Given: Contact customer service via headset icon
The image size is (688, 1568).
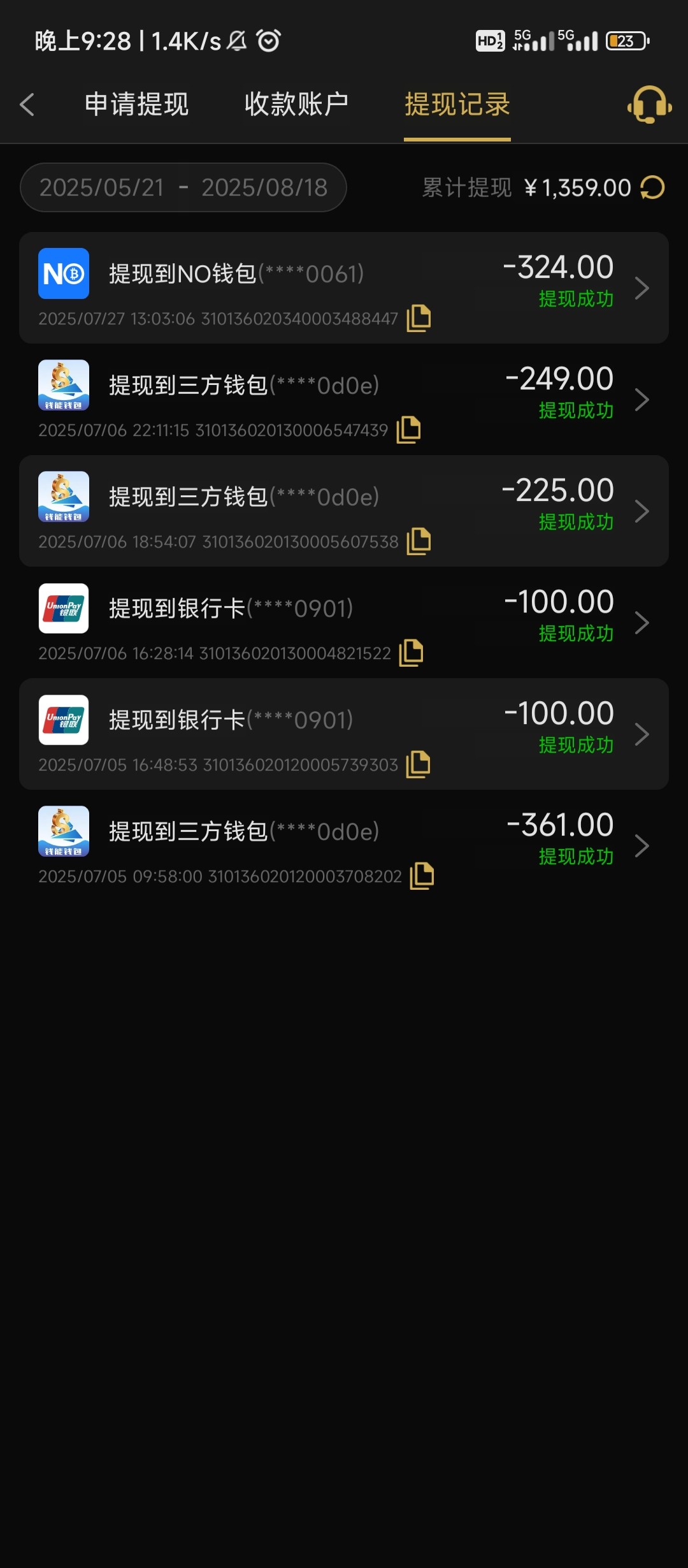Looking at the screenshot, I should pyautogui.click(x=649, y=105).
